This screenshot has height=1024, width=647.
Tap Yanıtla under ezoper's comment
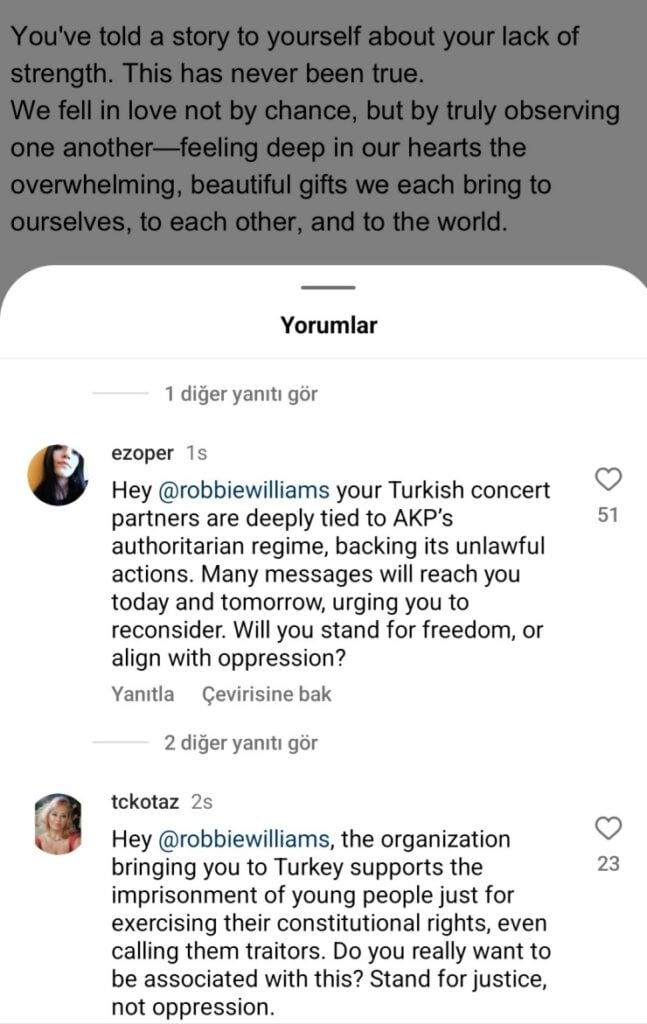(142, 694)
